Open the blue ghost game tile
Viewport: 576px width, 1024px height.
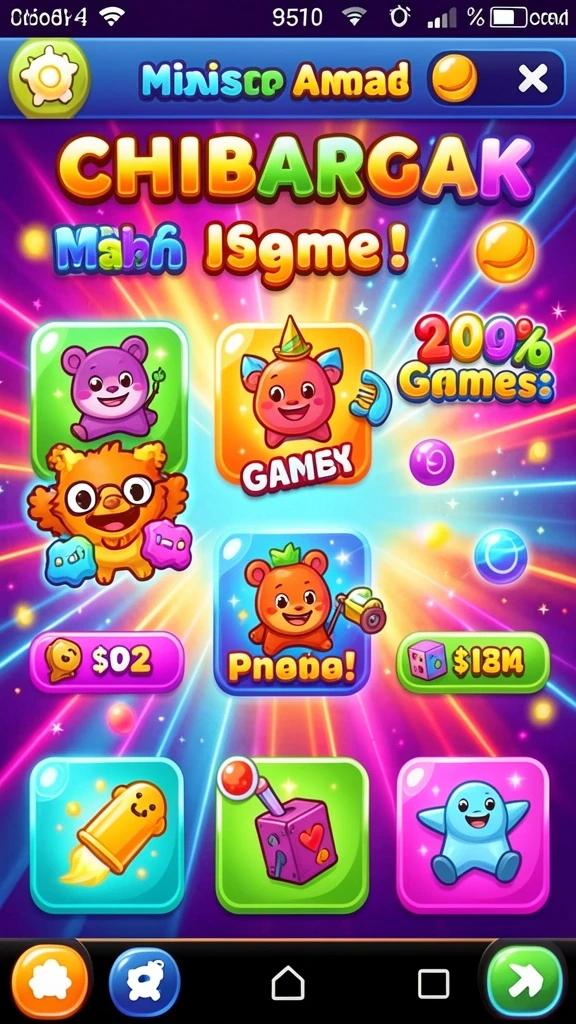click(473, 835)
